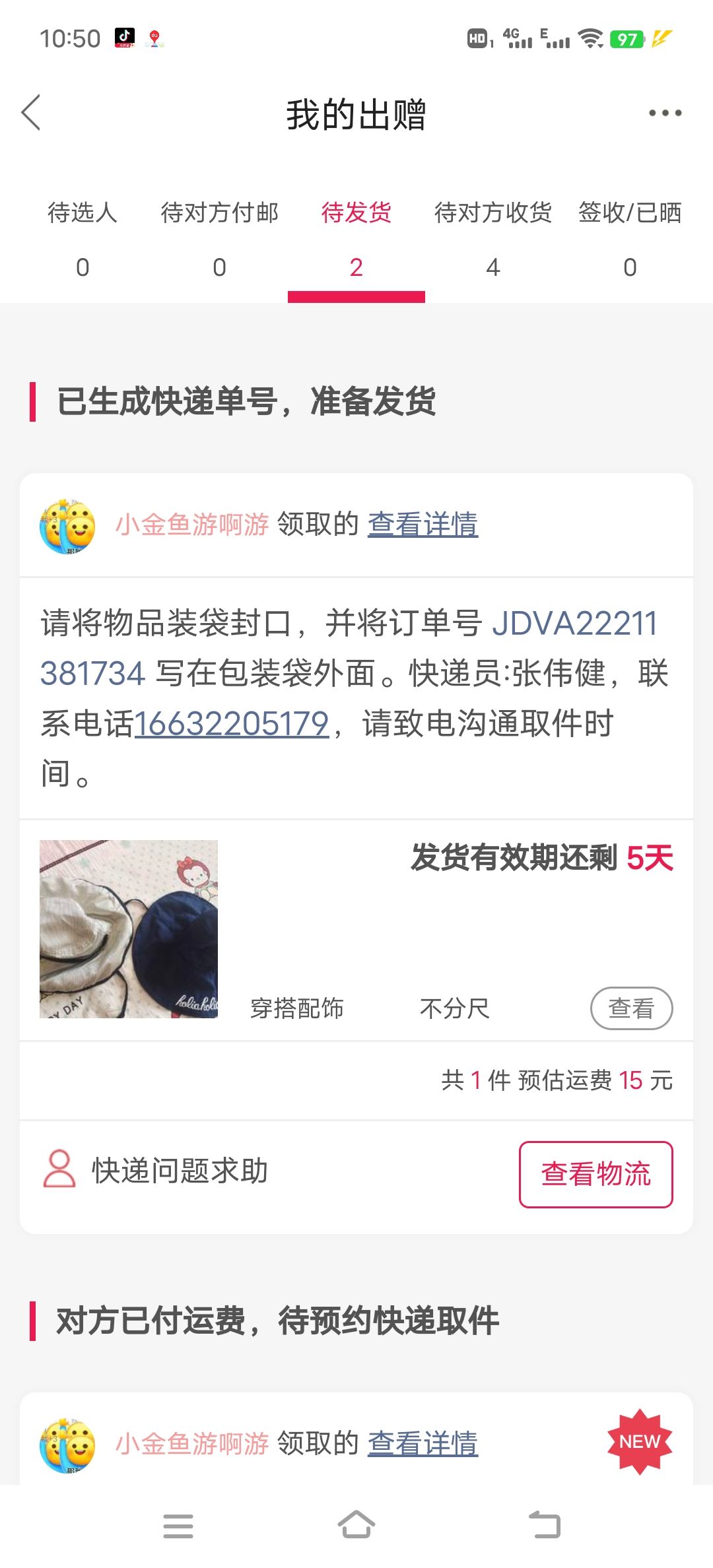713x1568 pixels.
Task: Tap the 查看物流 button
Action: [596, 1175]
